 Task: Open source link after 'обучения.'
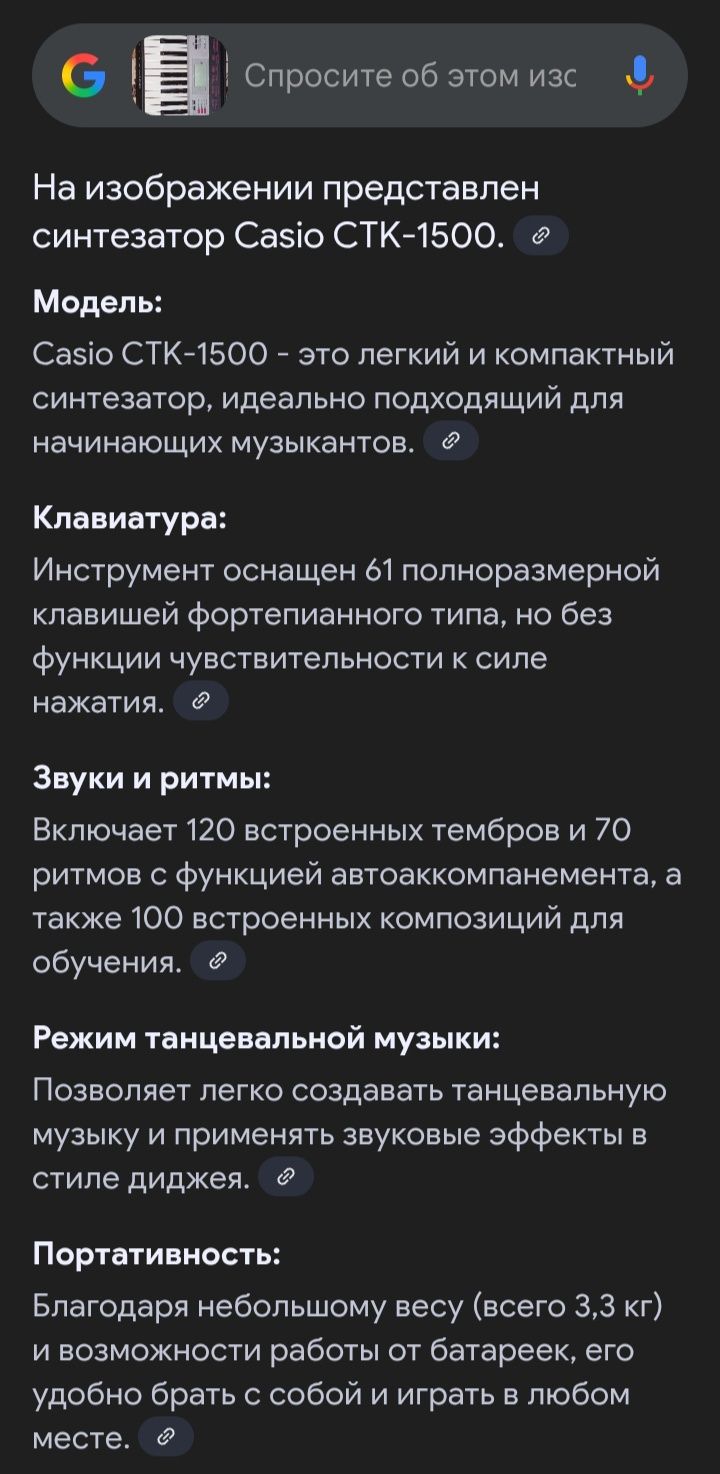[x=217, y=961]
